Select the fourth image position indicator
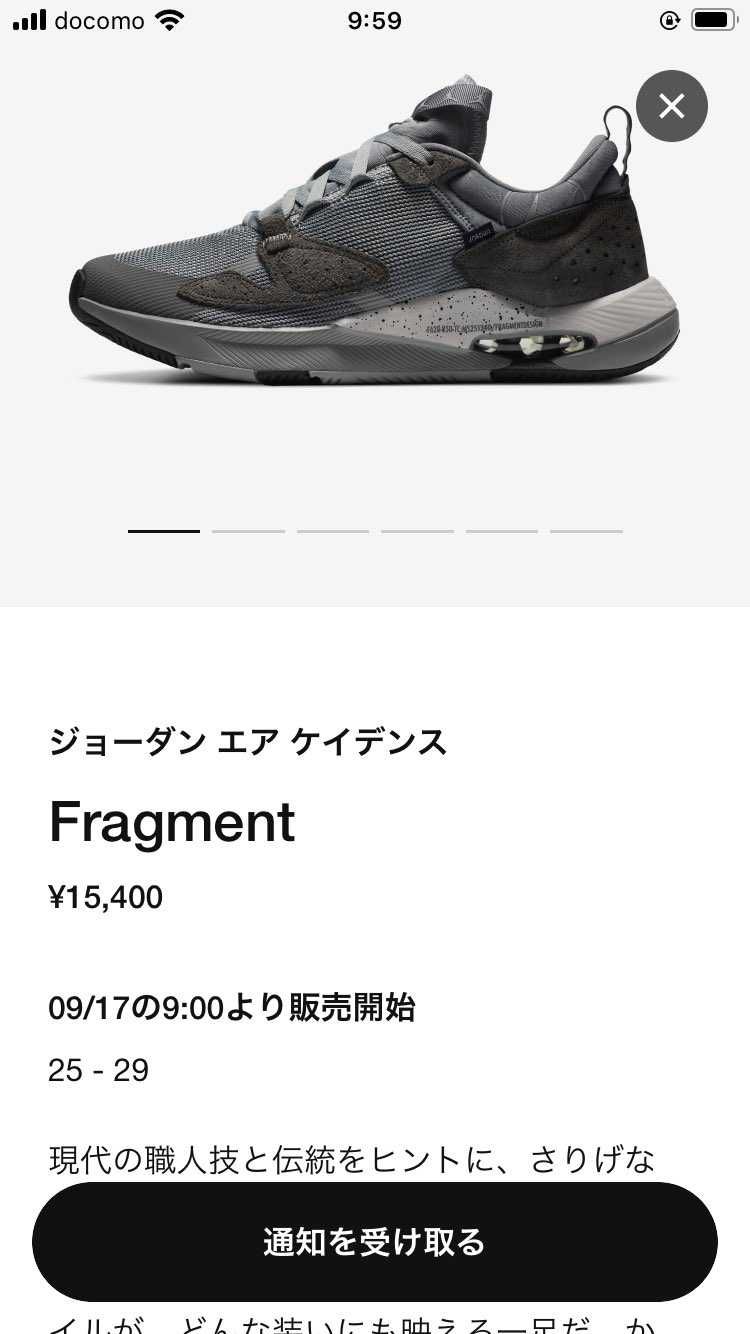The height and width of the screenshot is (1334, 750). [x=417, y=531]
